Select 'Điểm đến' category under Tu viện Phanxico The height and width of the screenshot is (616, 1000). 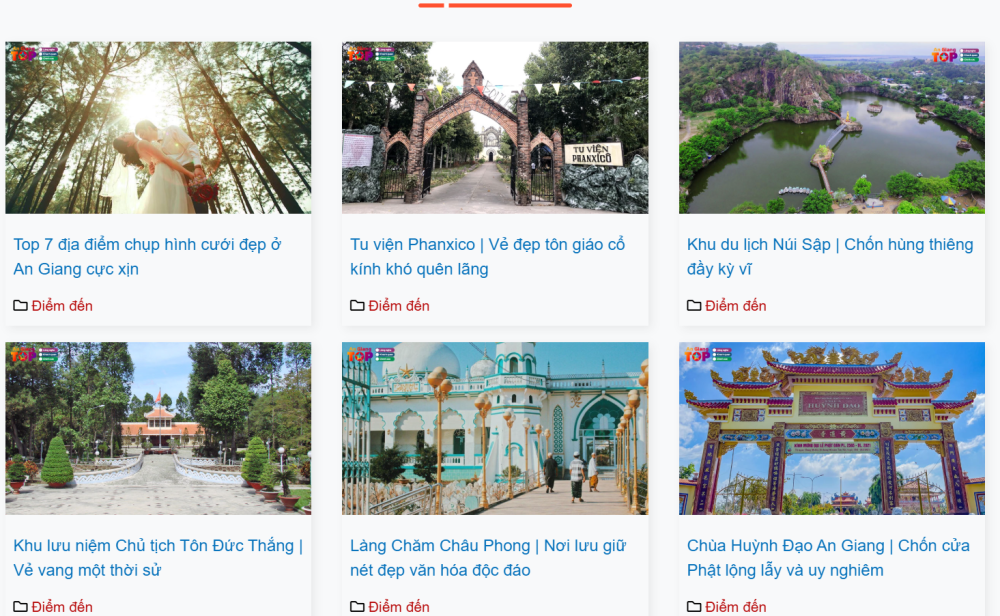click(399, 305)
